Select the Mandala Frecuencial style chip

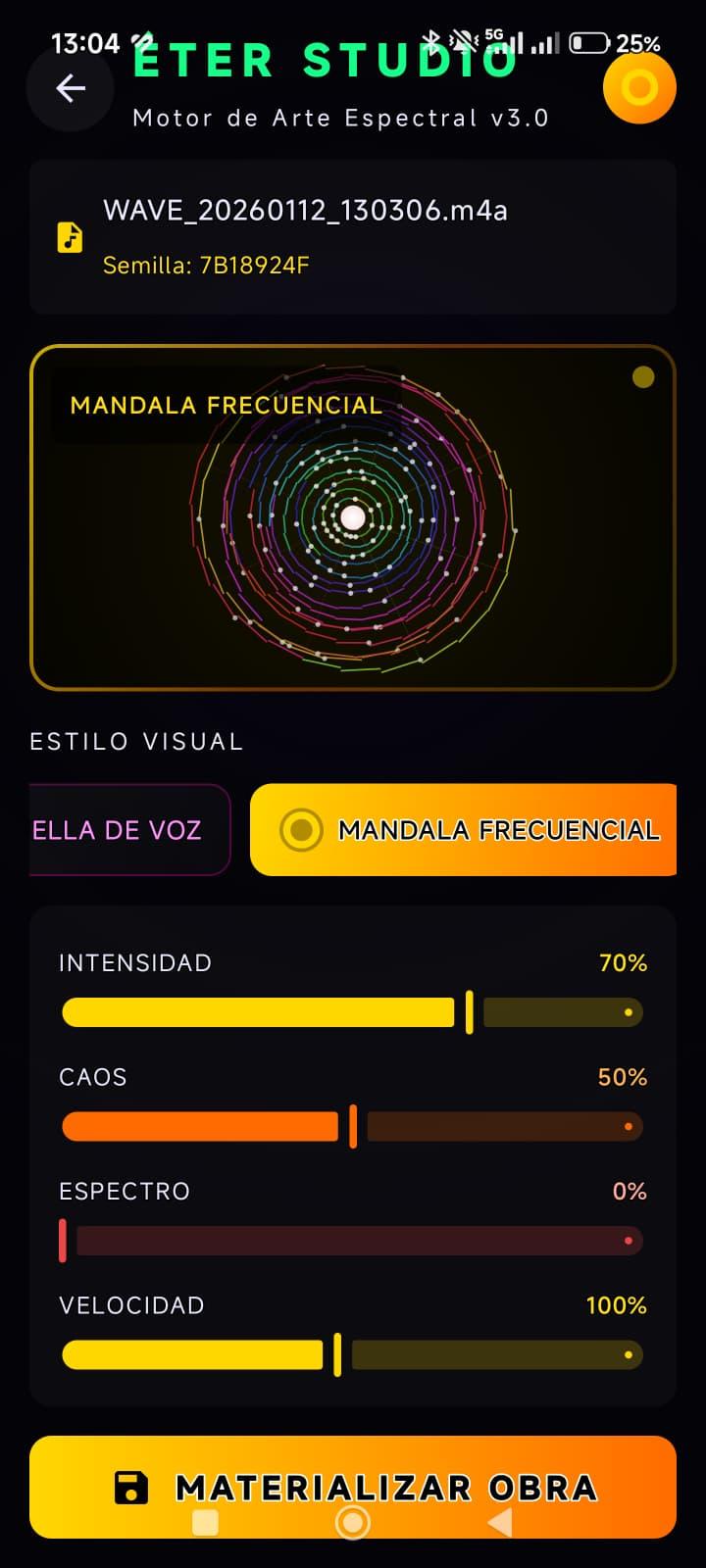pos(464,830)
